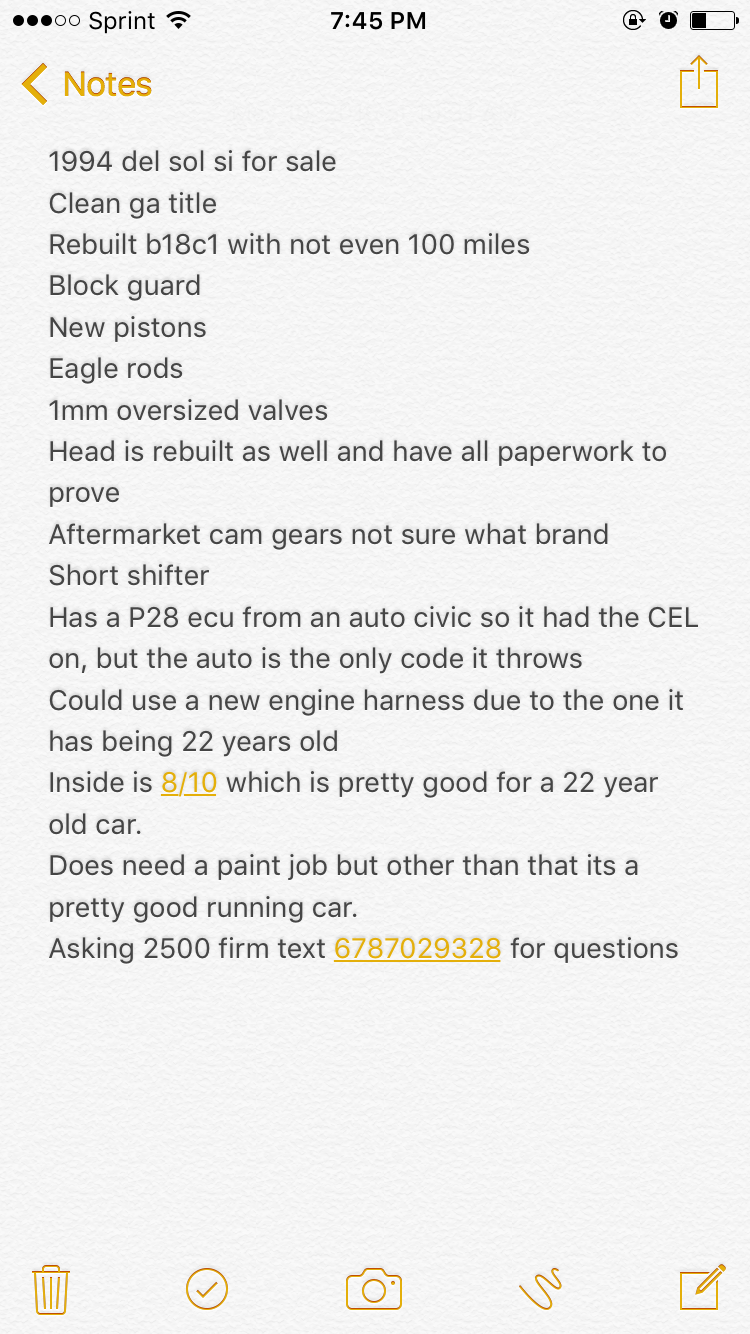Viewport: 750px width, 1334px height.
Task: Add a checklist with the checkmark icon
Action: pyautogui.click(x=207, y=1288)
